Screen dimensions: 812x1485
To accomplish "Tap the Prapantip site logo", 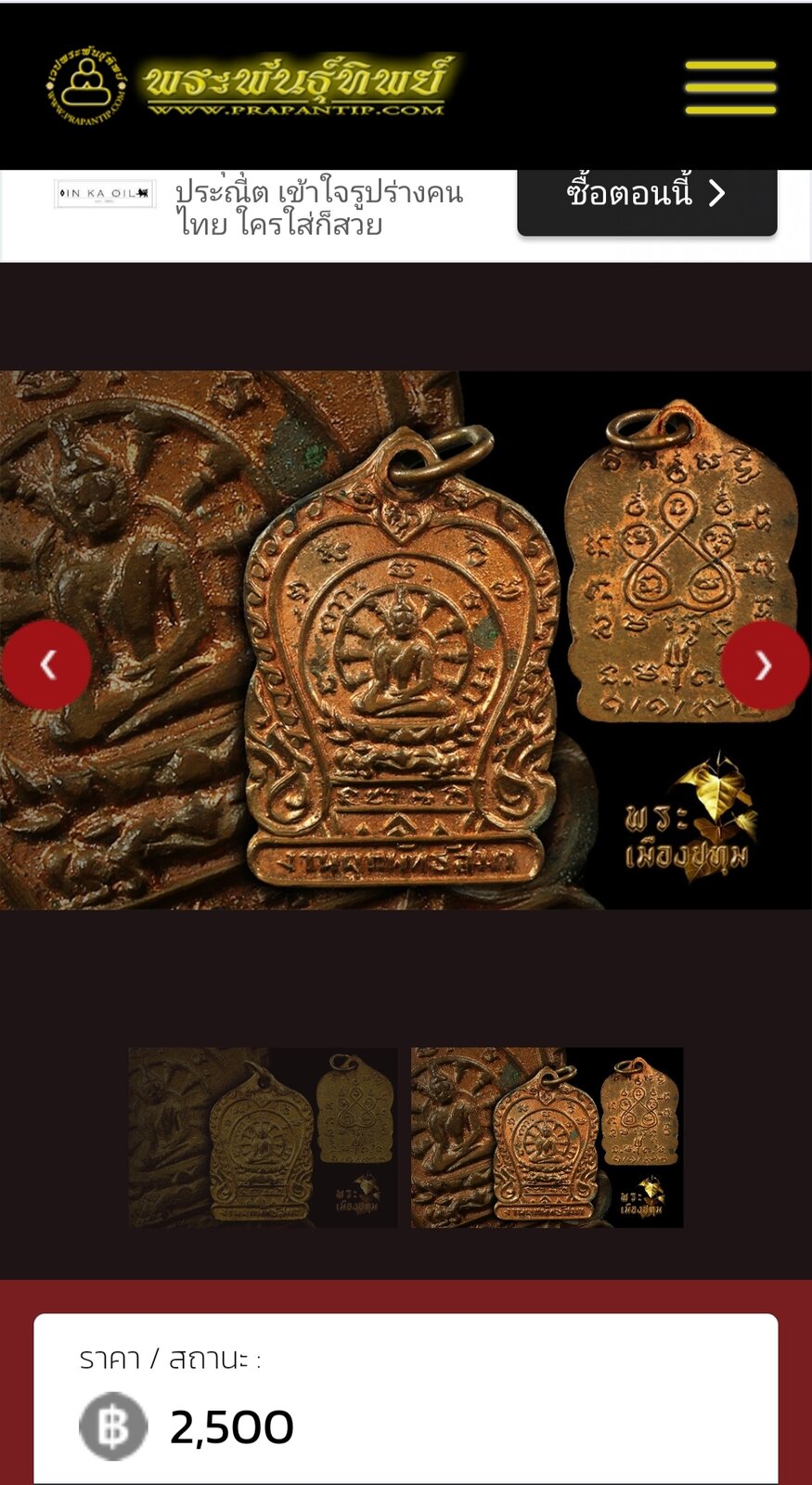I will pyautogui.click(x=251, y=86).
